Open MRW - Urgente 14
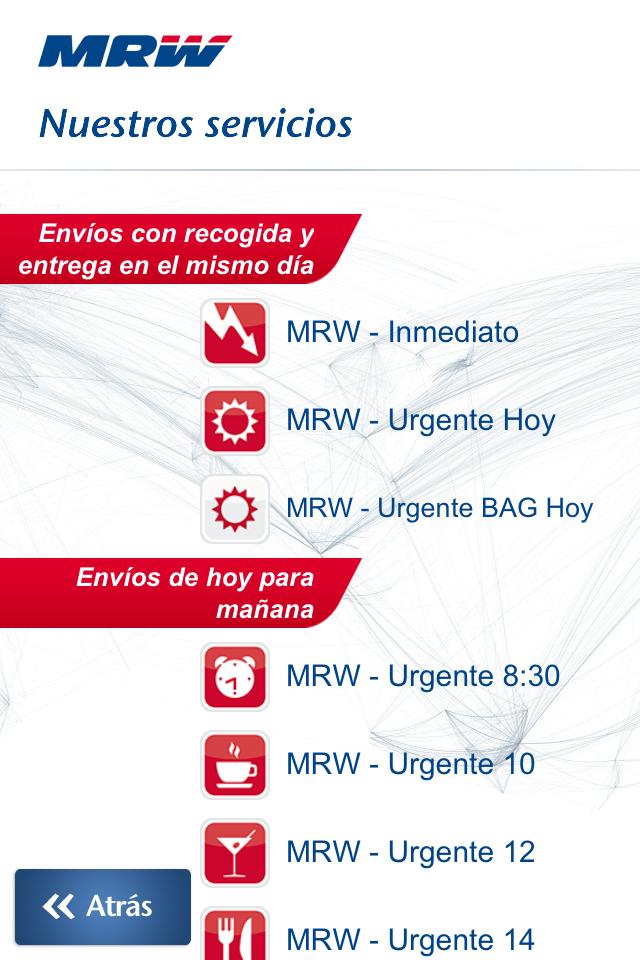This screenshot has width=640, height=960. [x=410, y=938]
